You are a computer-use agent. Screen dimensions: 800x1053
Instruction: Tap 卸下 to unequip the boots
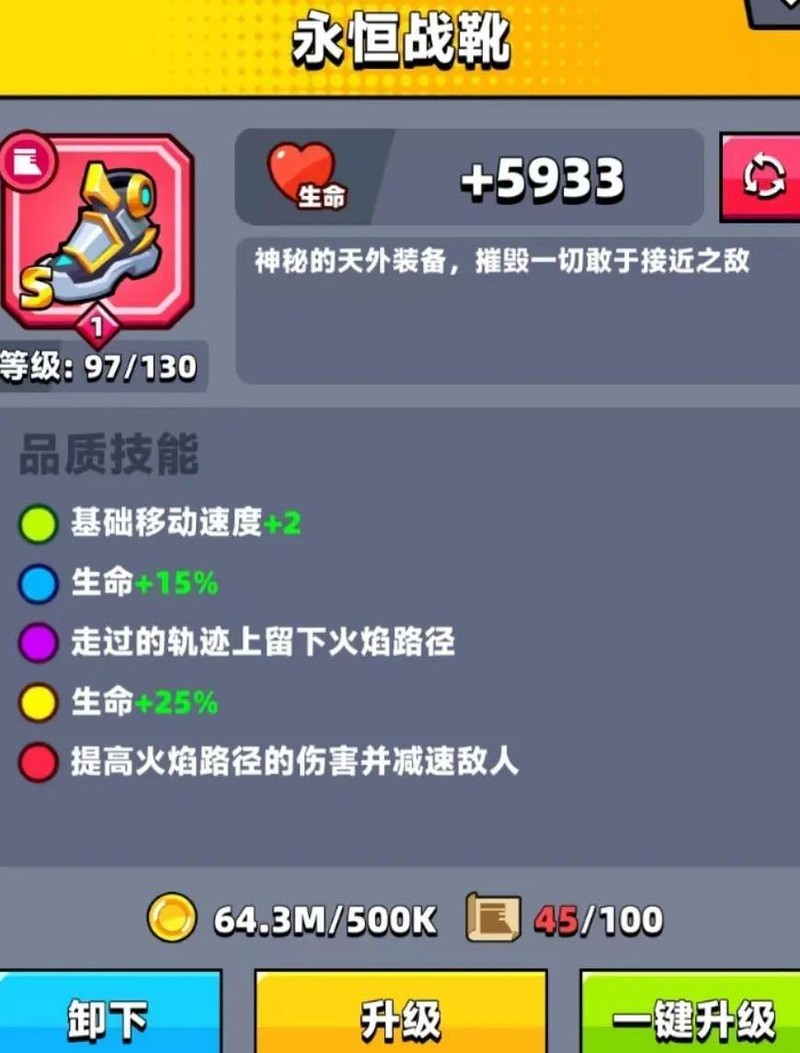(x=110, y=1011)
